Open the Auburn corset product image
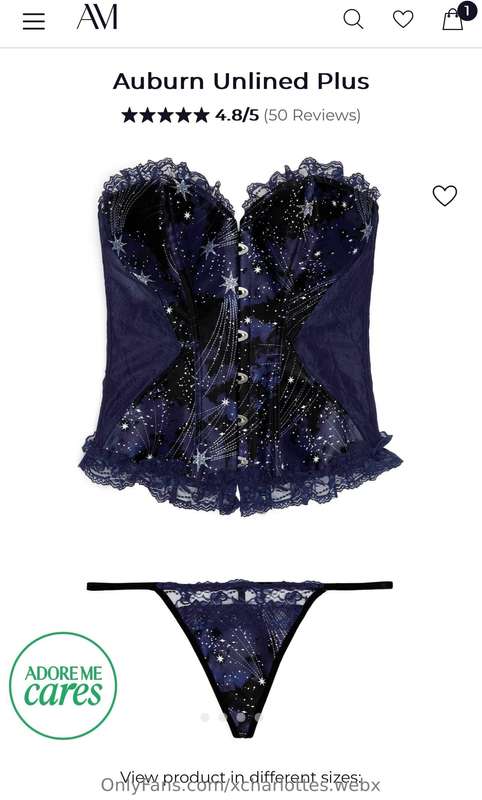482x800 pixels. pos(241,337)
